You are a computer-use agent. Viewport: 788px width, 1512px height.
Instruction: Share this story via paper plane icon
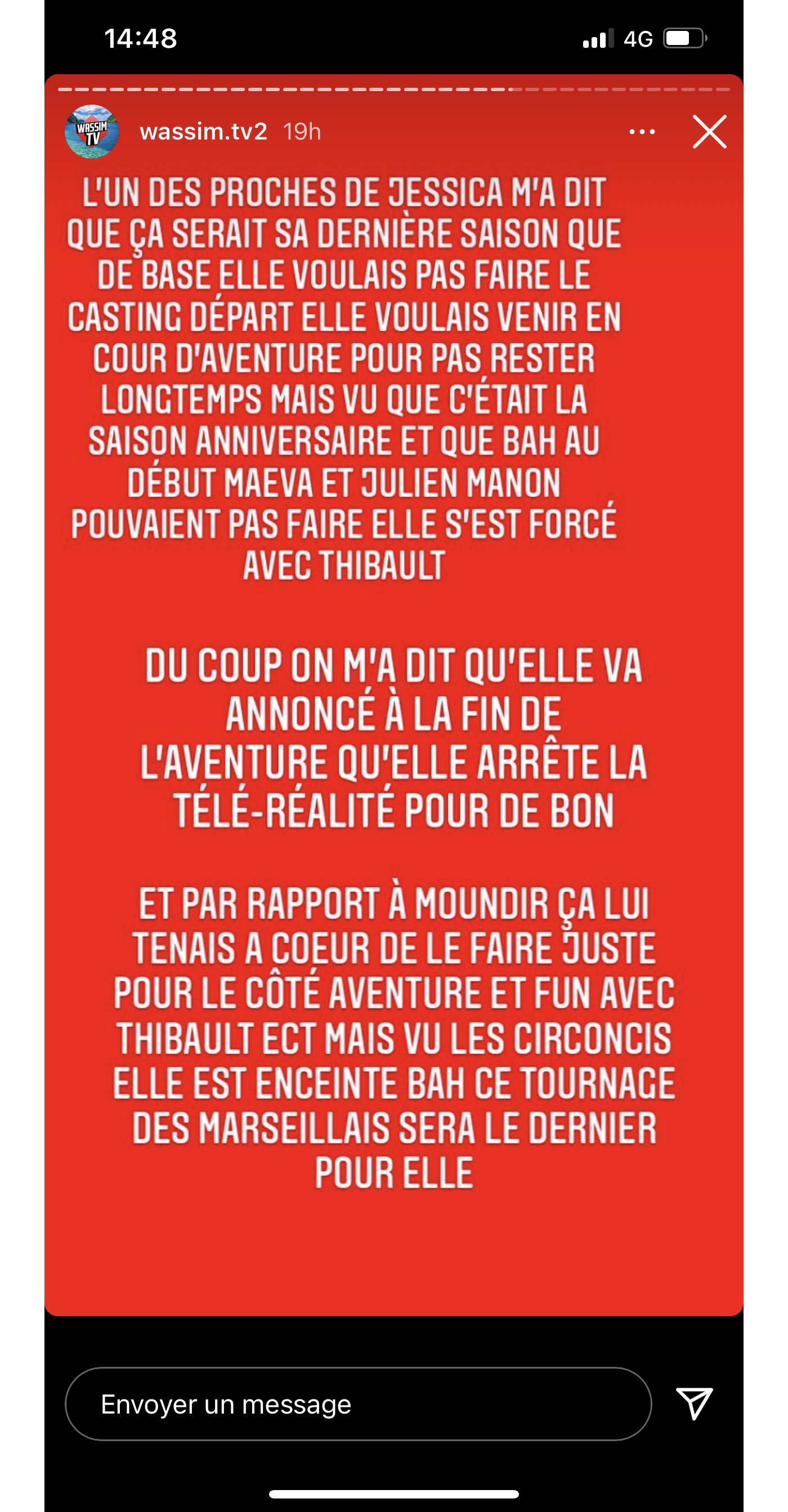coord(694,1403)
